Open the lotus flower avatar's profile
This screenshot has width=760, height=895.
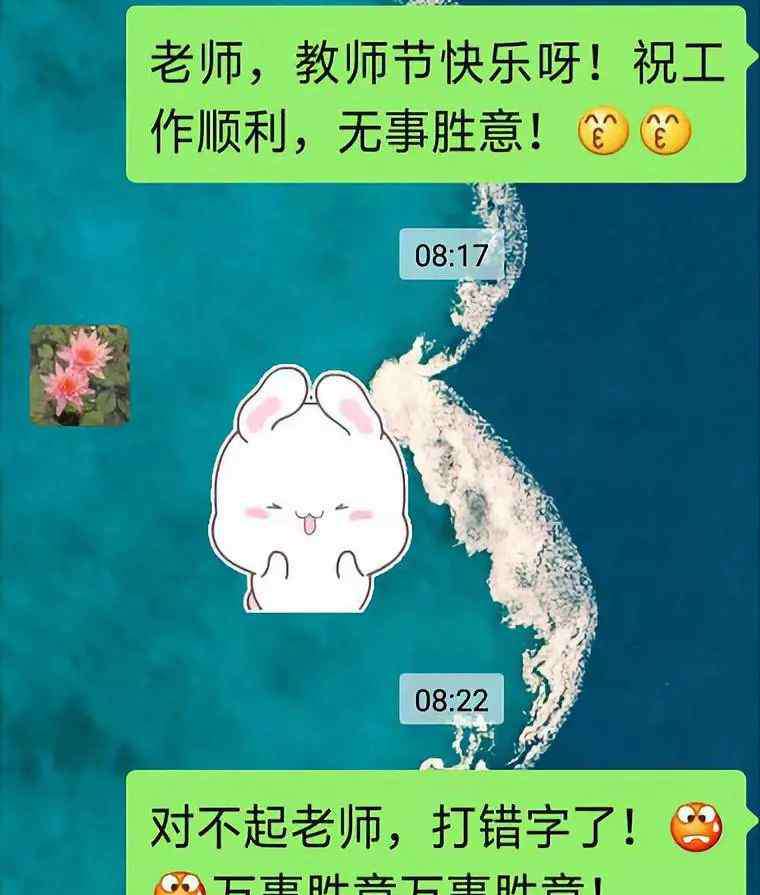click(x=80, y=375)
